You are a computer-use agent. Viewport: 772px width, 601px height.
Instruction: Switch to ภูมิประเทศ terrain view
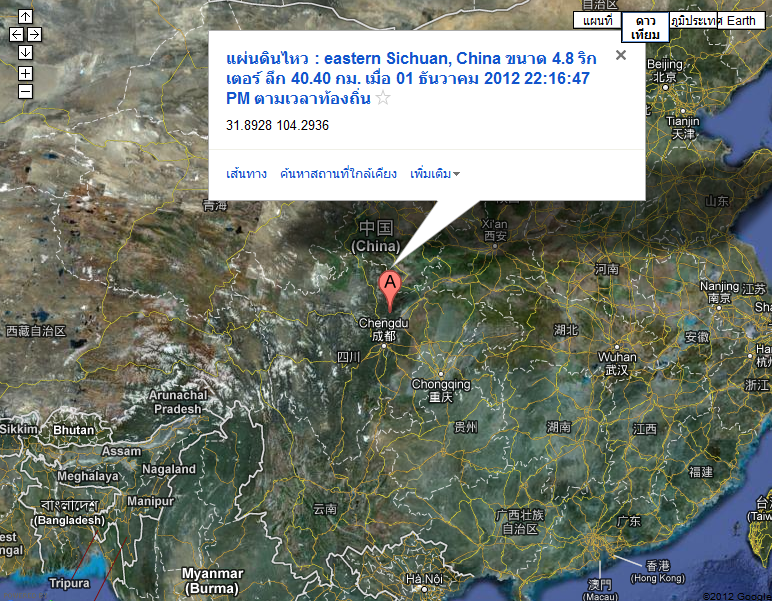[x=695, y=21]
